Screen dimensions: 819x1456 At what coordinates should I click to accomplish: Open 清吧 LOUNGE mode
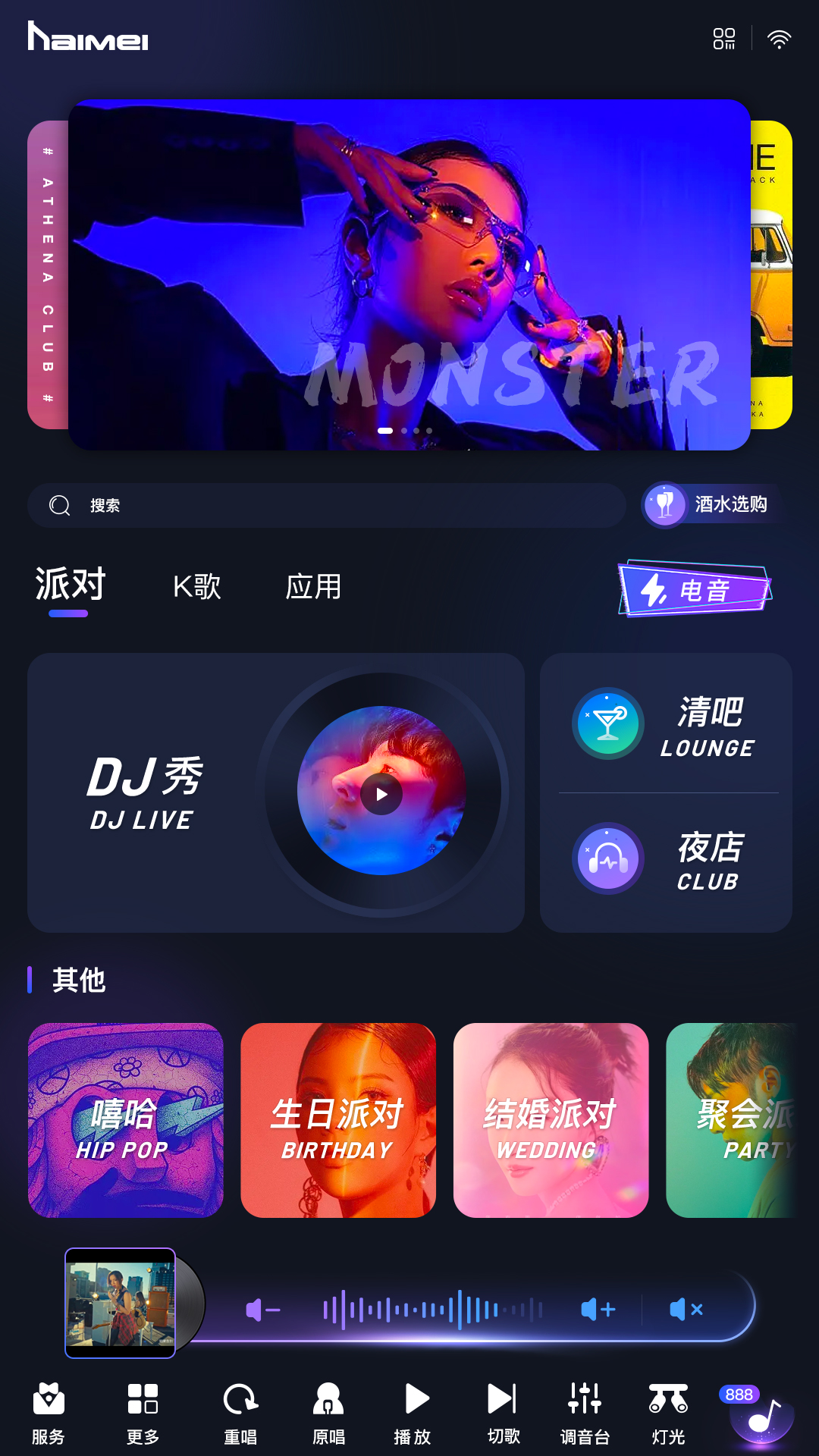point(666,724)
